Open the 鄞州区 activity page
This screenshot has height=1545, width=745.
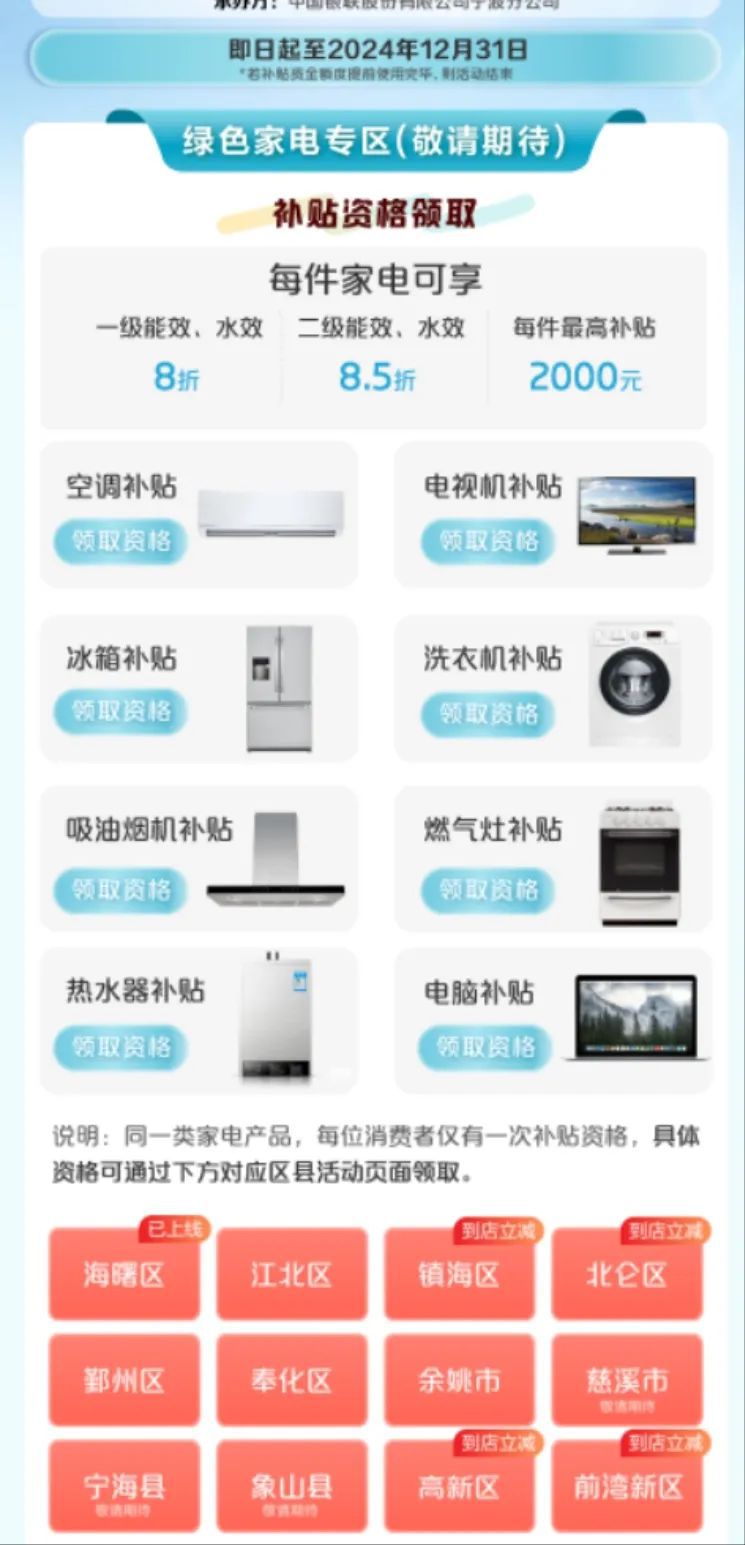124,1381
